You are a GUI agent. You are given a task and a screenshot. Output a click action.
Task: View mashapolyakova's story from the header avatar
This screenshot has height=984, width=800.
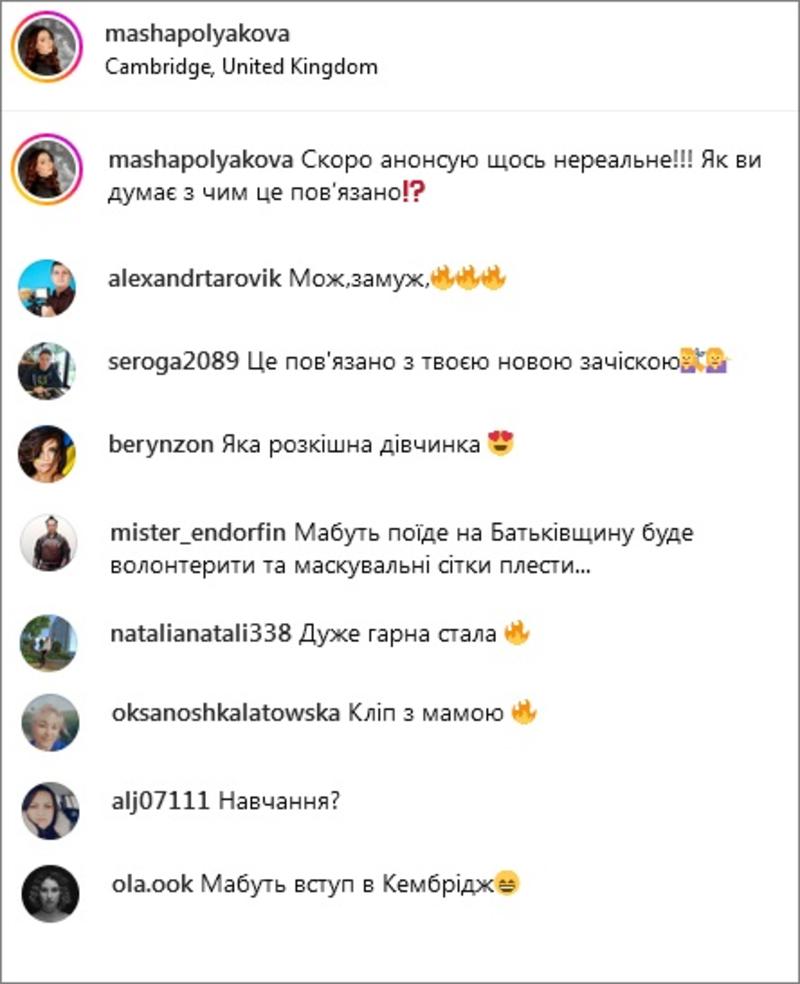47,48
